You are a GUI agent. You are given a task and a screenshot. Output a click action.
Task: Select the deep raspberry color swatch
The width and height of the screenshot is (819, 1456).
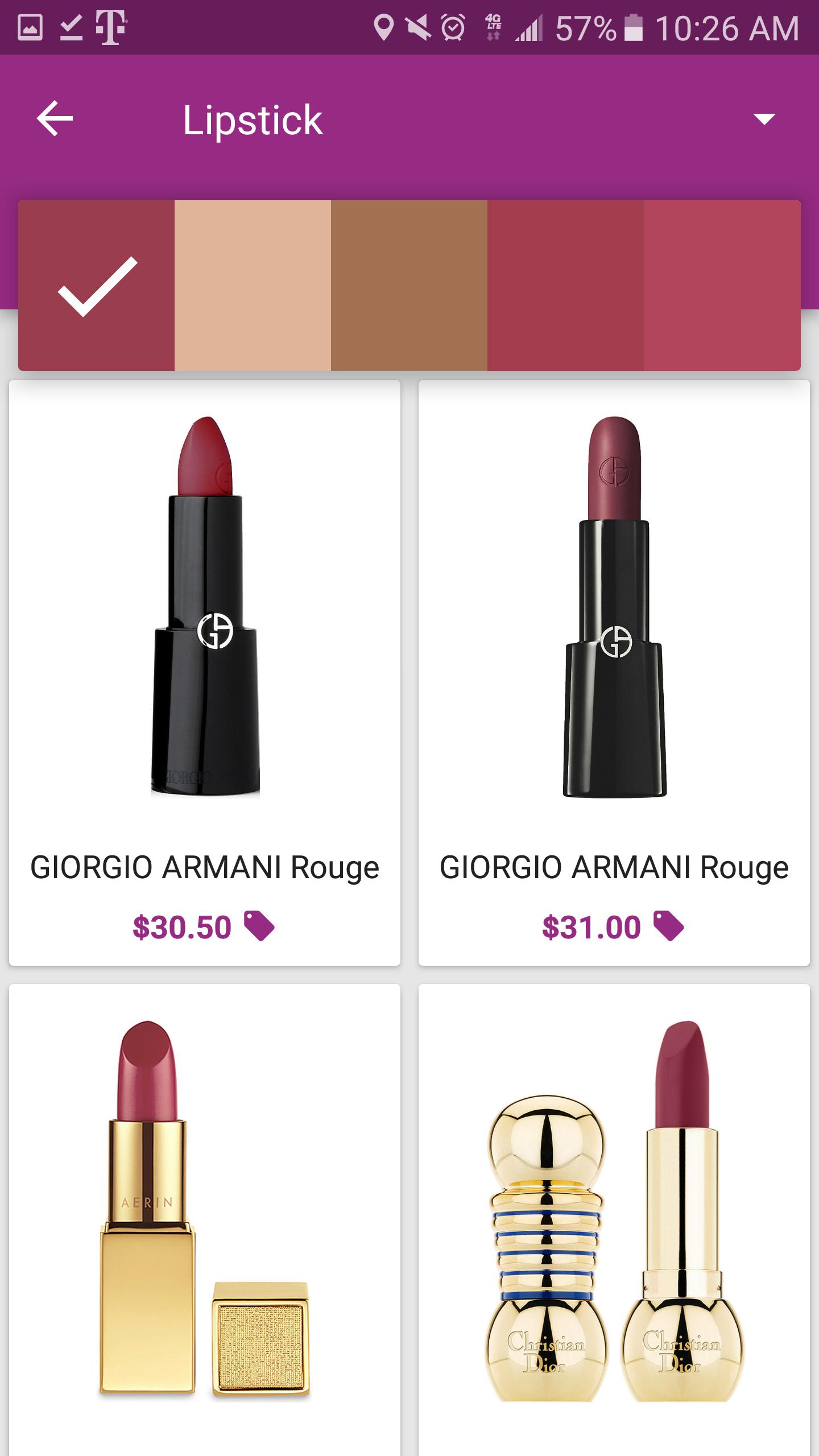(x=565, y=286)
